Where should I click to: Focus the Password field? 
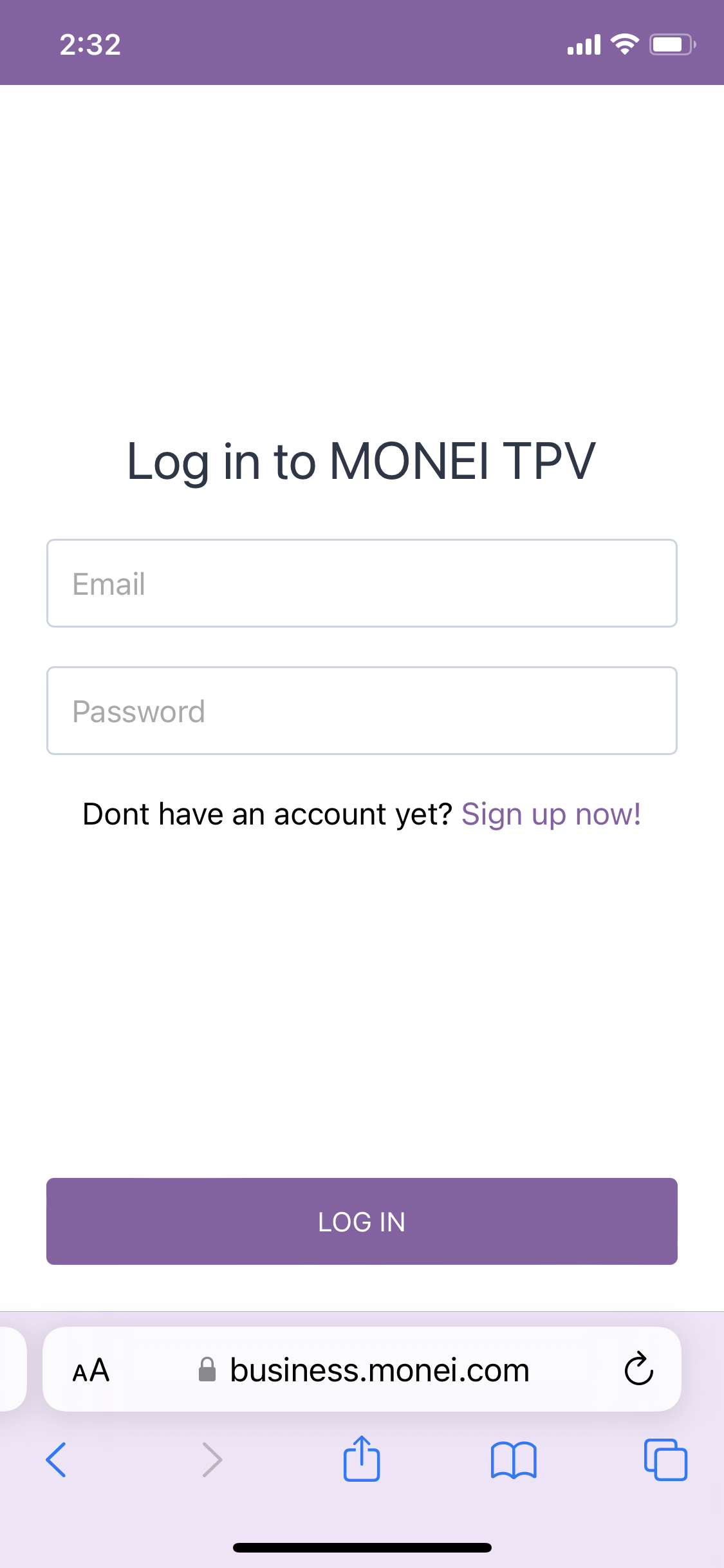tap(362, 711)
